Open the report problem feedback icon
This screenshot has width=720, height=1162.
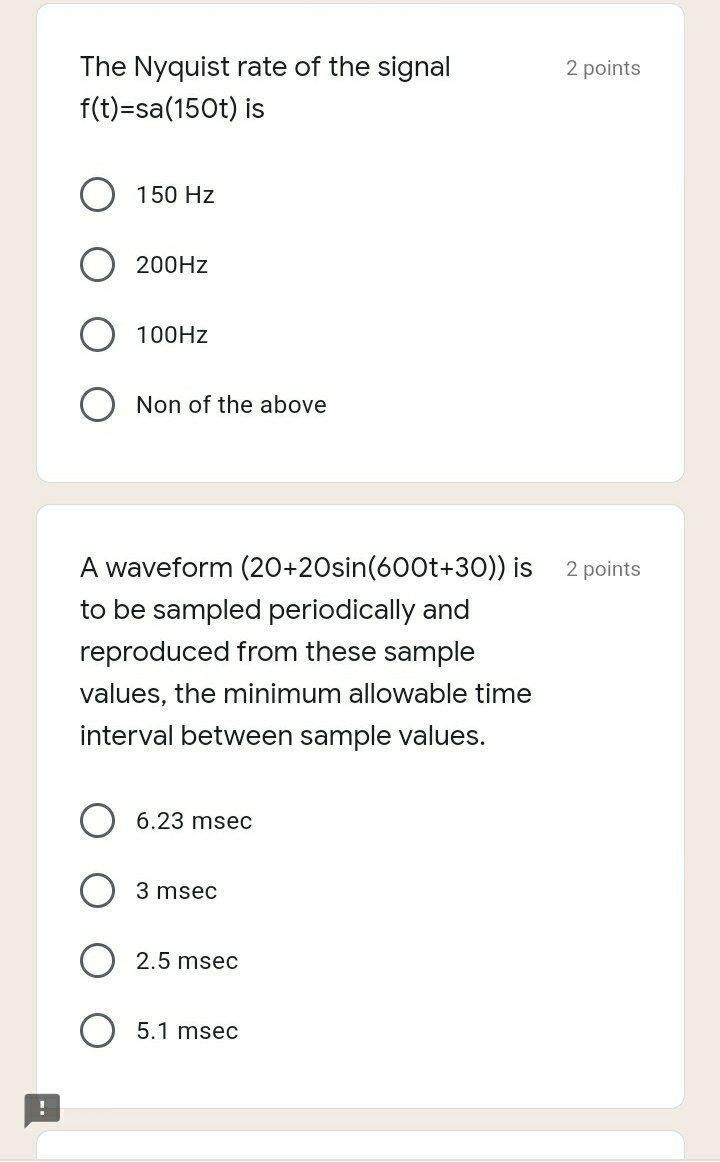pyautogui.click(x=41, y=1109)
